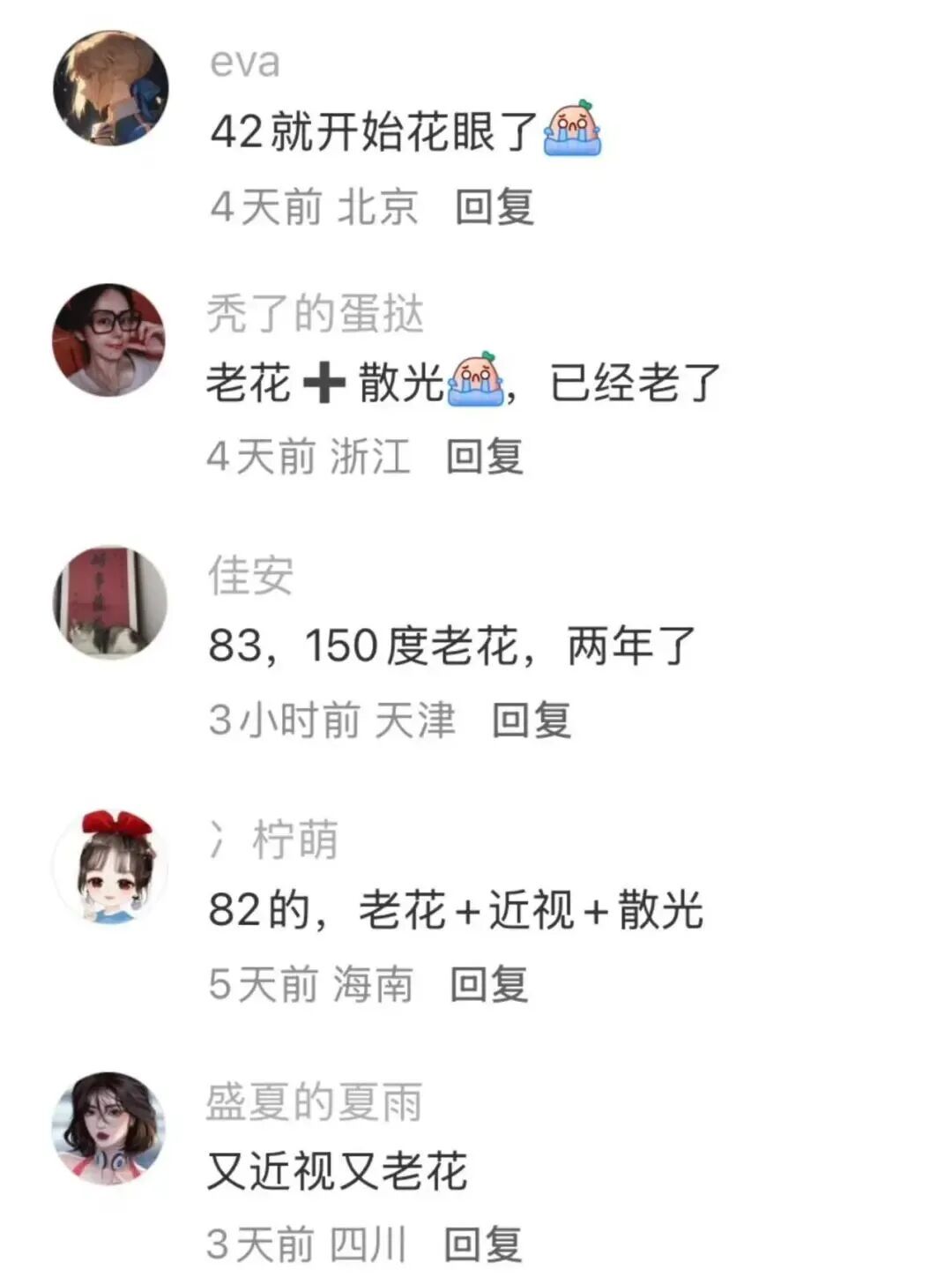Screen dimensions: 952x1284
Task: Open eva's profile avatar
Action: (x=110, y=88)
